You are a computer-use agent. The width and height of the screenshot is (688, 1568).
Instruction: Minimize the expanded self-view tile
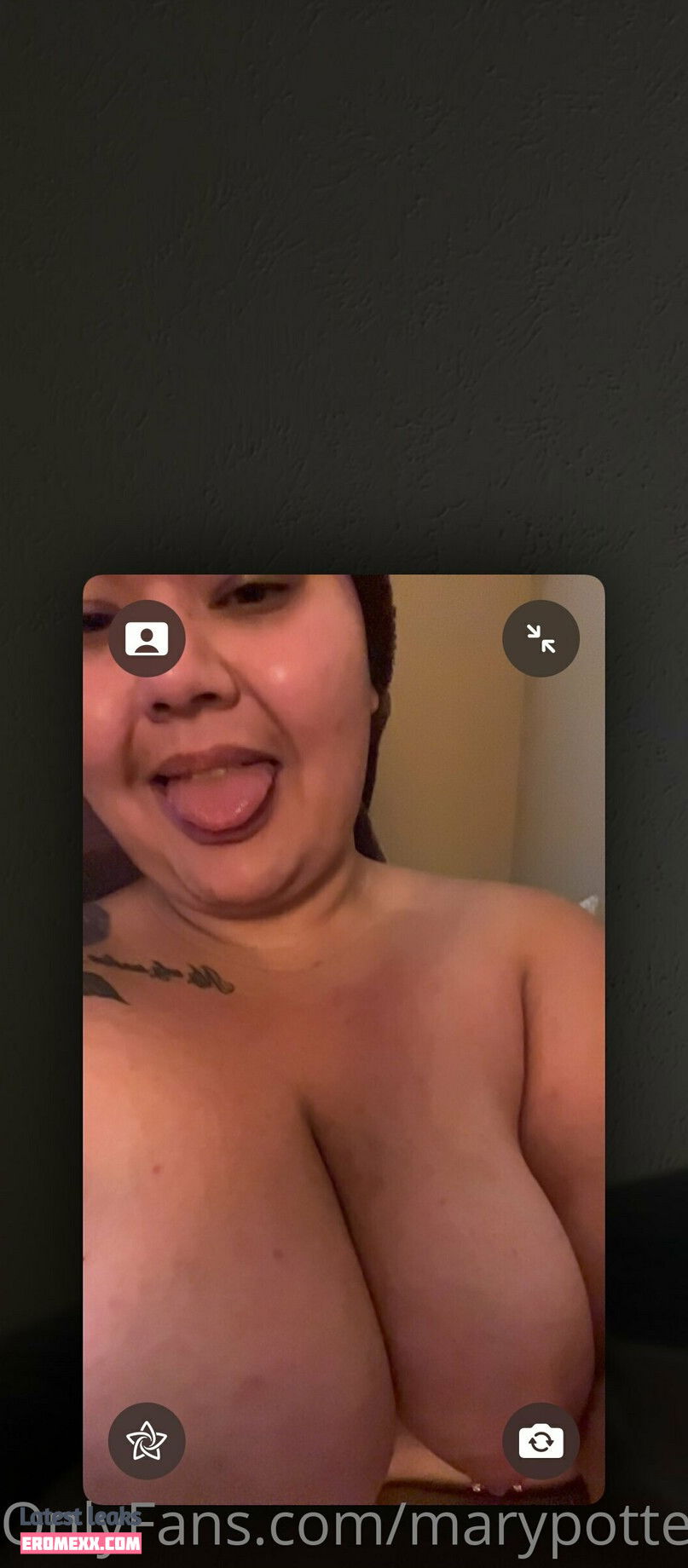541,638
